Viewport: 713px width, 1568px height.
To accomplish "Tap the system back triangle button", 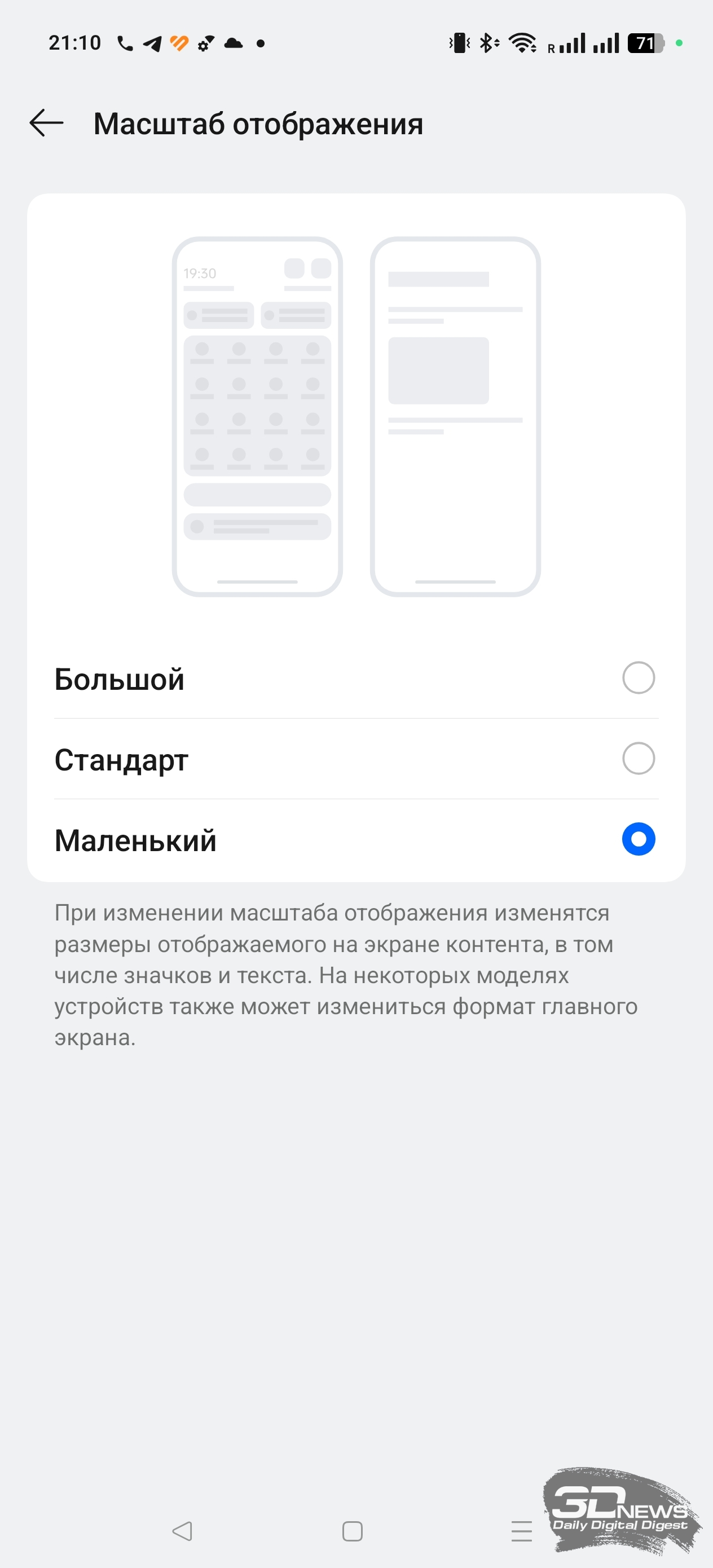I will click(x=182, y=1531).
